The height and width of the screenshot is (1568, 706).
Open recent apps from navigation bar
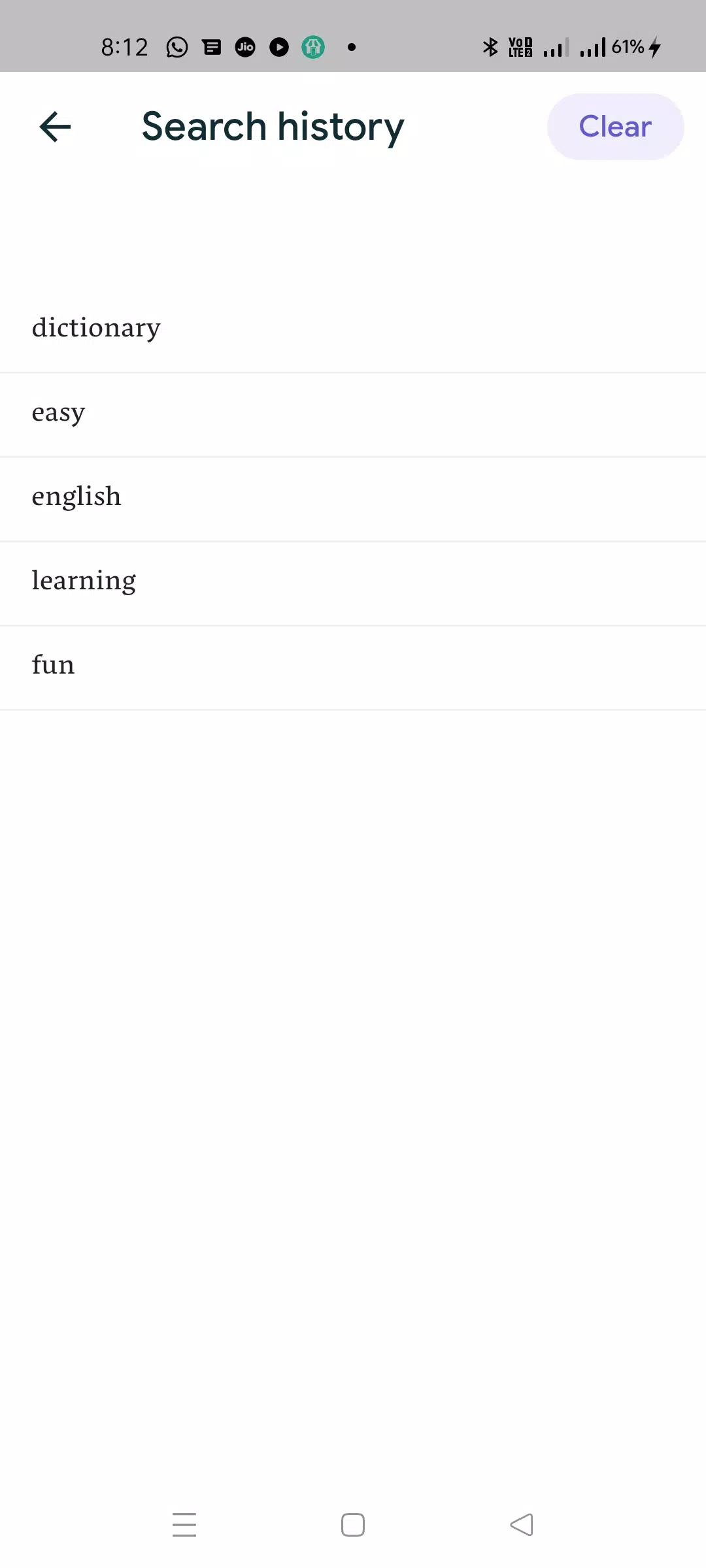tap(184, 1525)
